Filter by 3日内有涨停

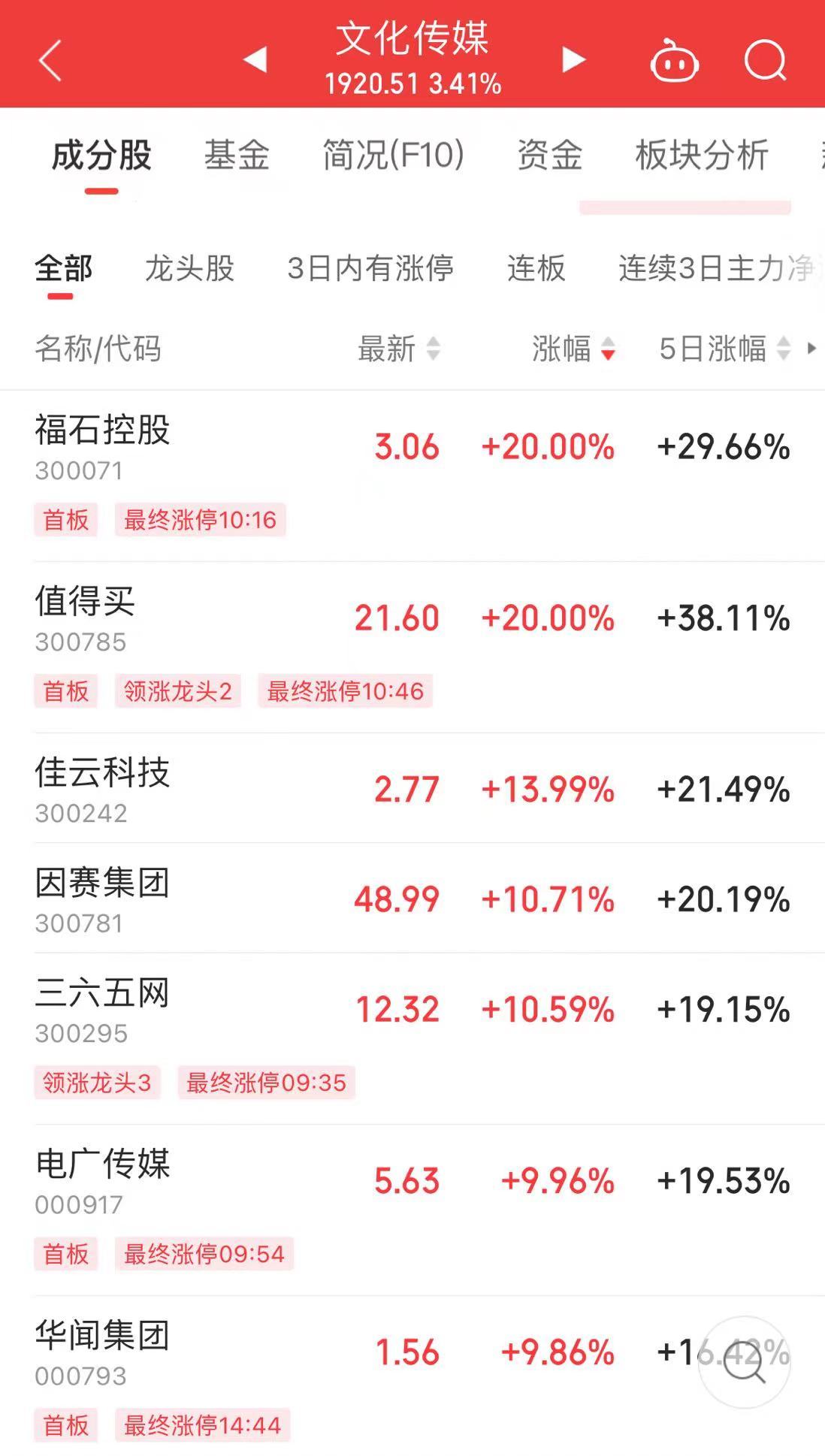pos(370,268)
